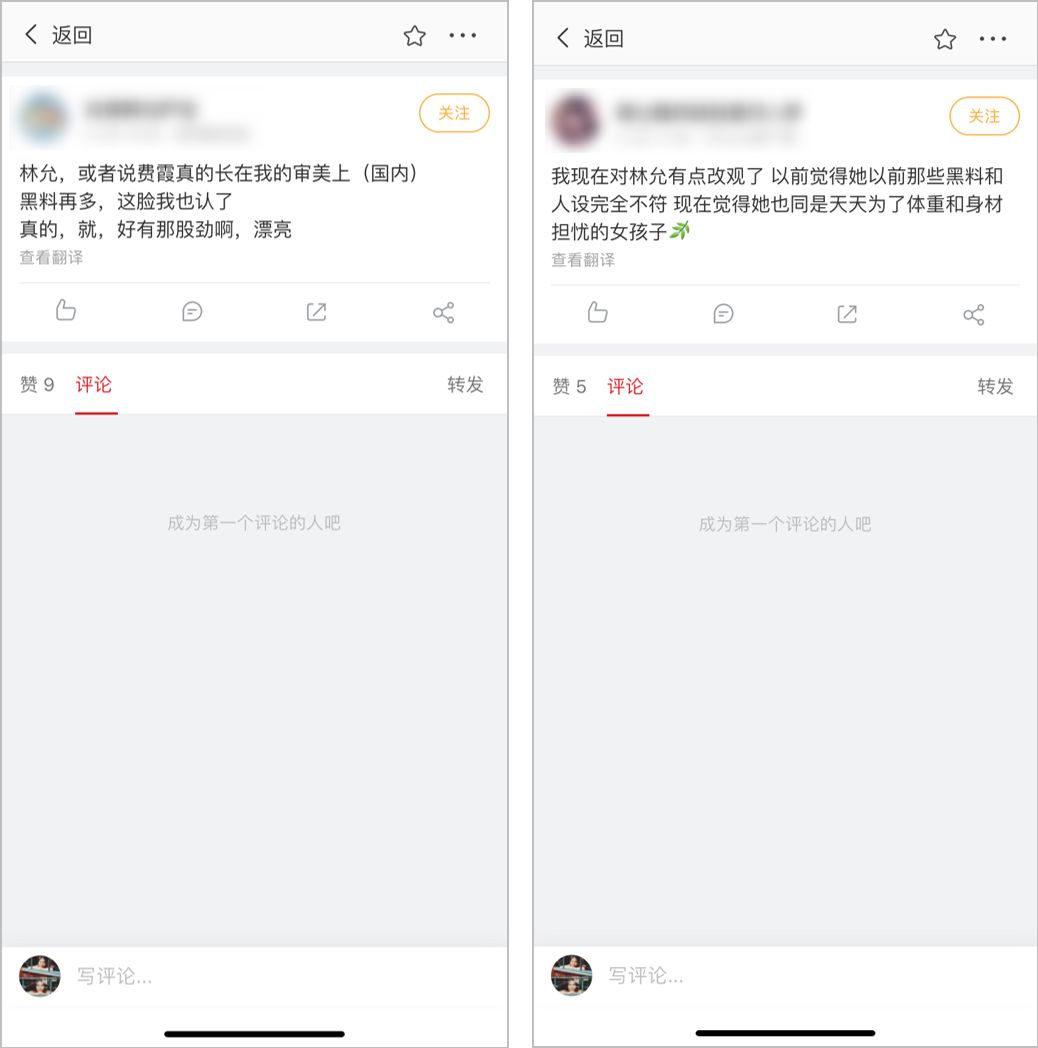
Task: Tap the poster's avatar on the right screen
Action: (x=573, y=118)
